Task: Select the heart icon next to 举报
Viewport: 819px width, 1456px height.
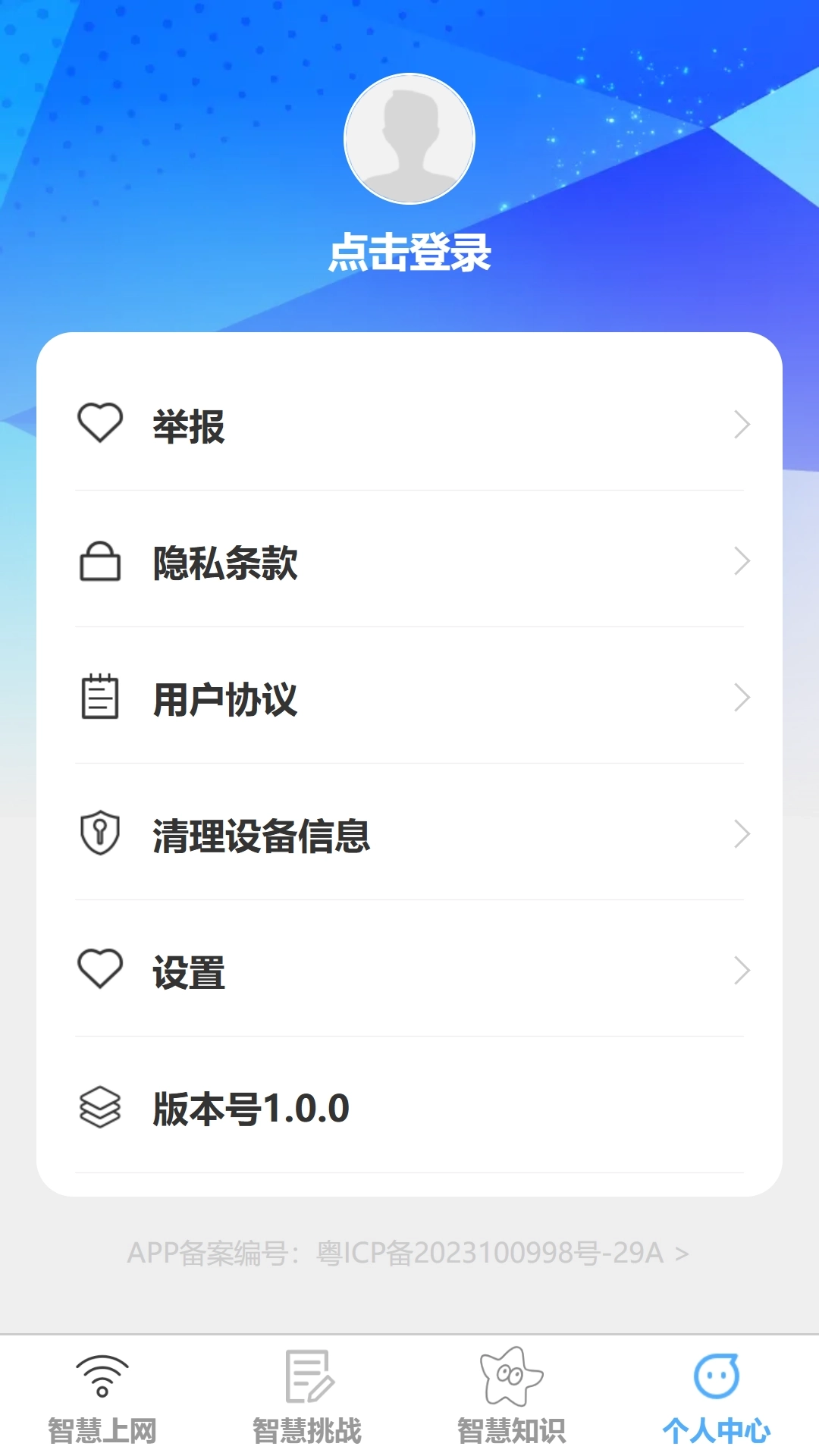Action: (101, 425)
